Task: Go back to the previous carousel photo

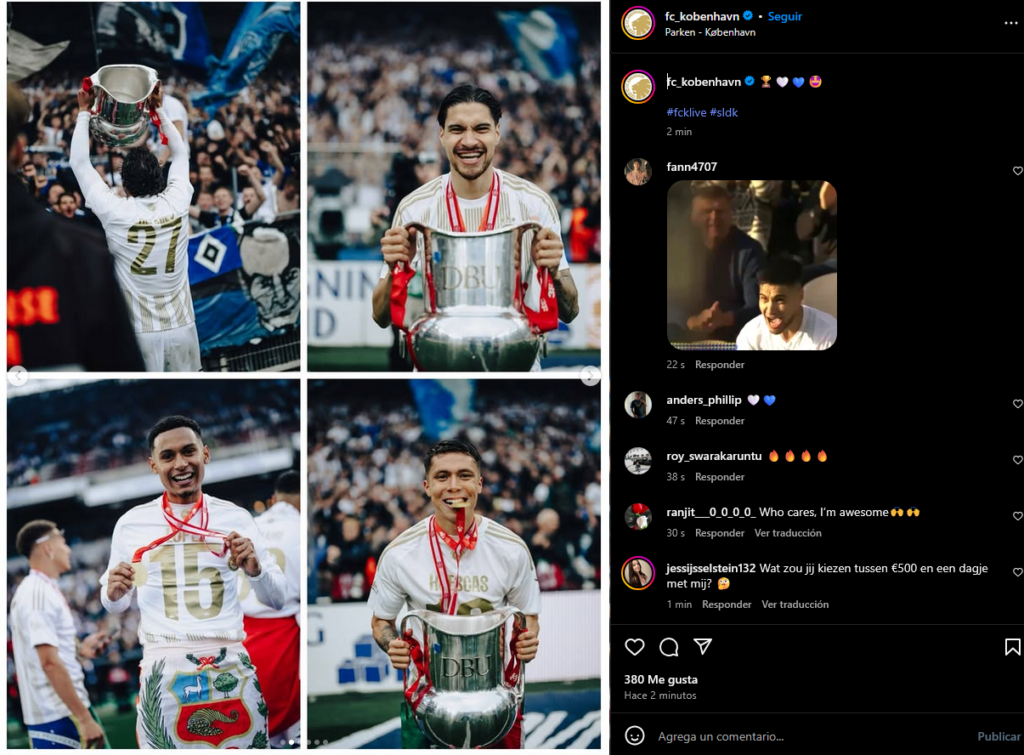Action: coord(17,376)
